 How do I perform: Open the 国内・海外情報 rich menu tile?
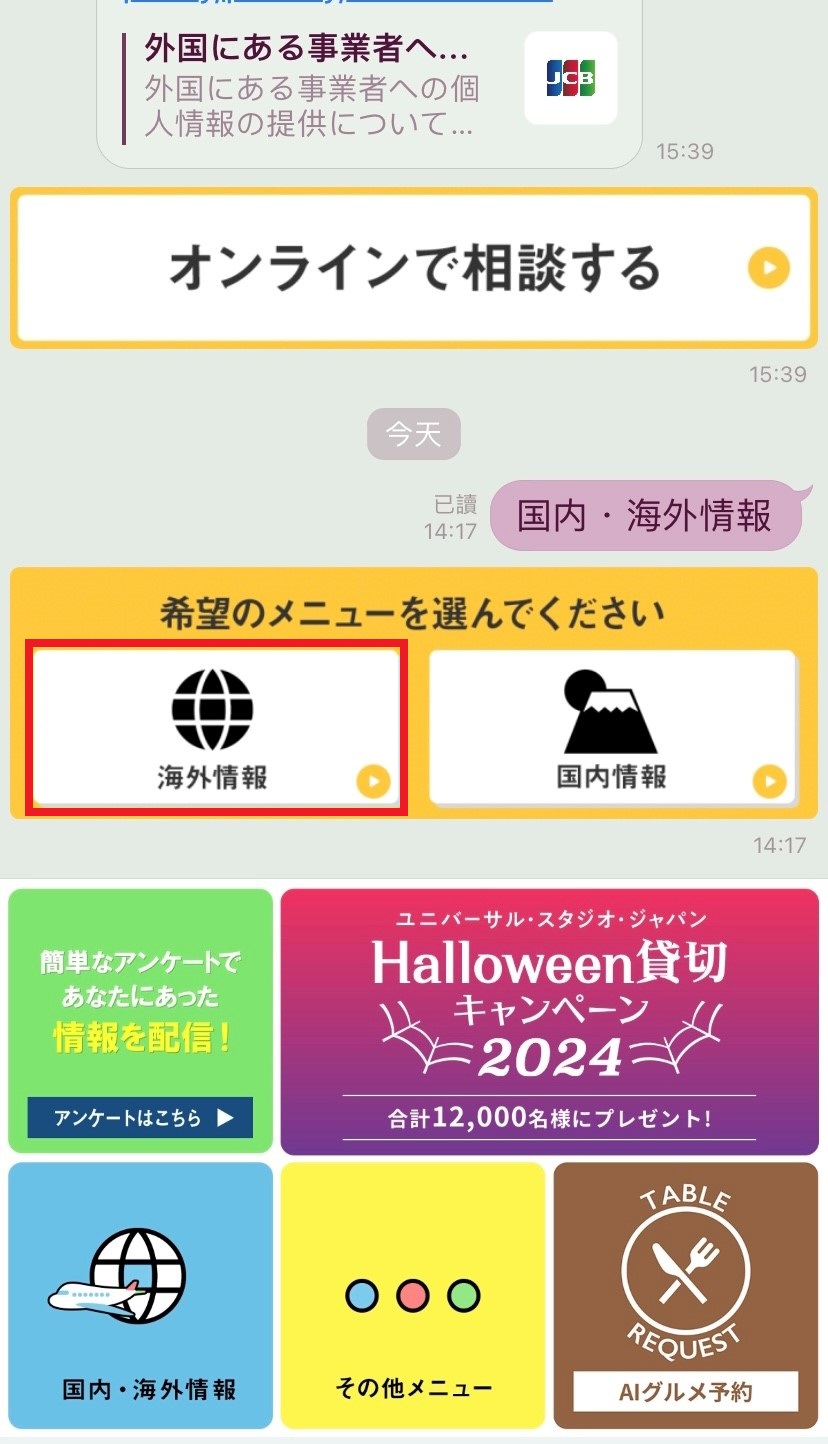[140, 1294]
